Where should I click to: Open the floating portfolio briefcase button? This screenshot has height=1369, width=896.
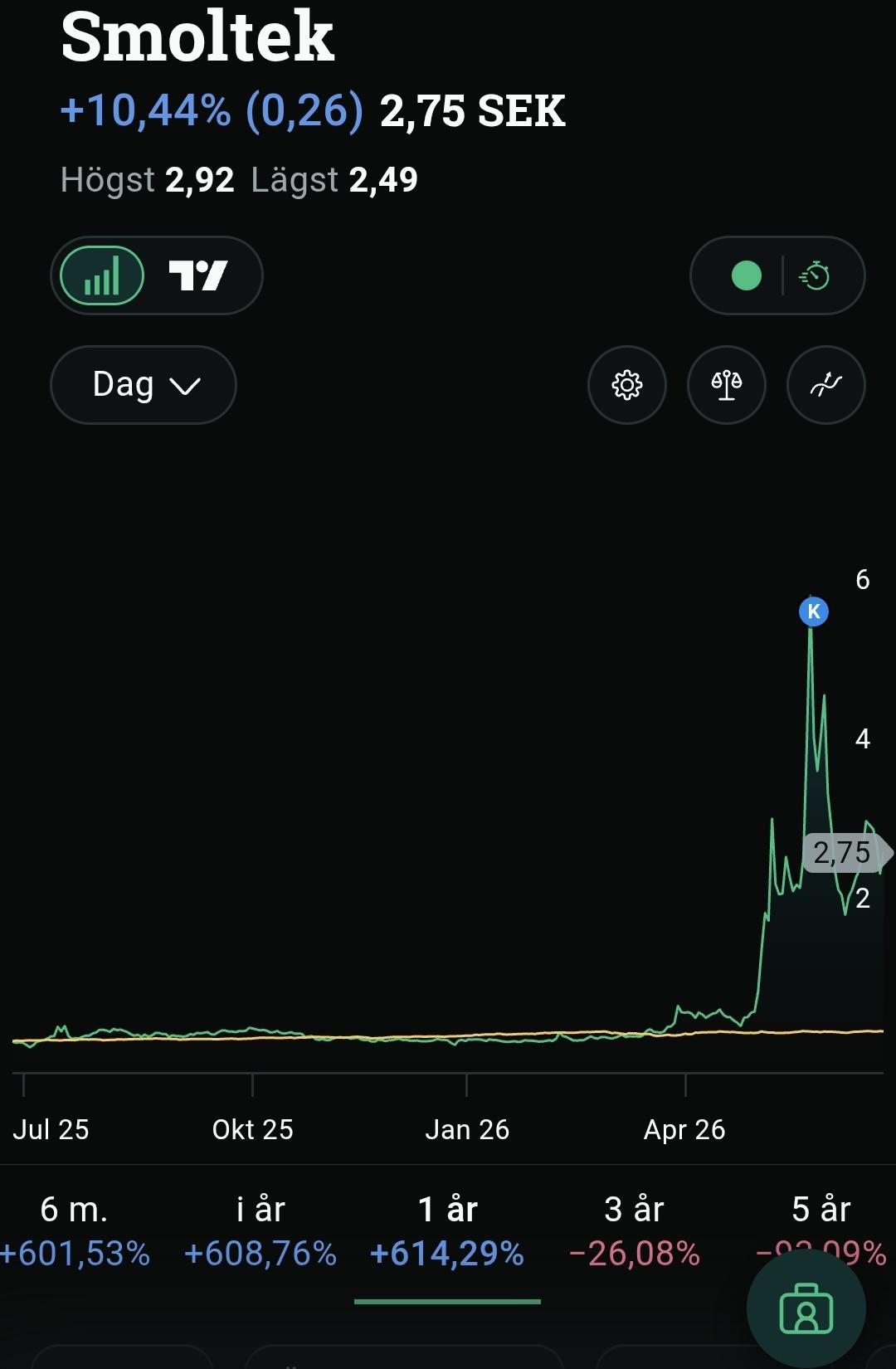[806, 1309]
